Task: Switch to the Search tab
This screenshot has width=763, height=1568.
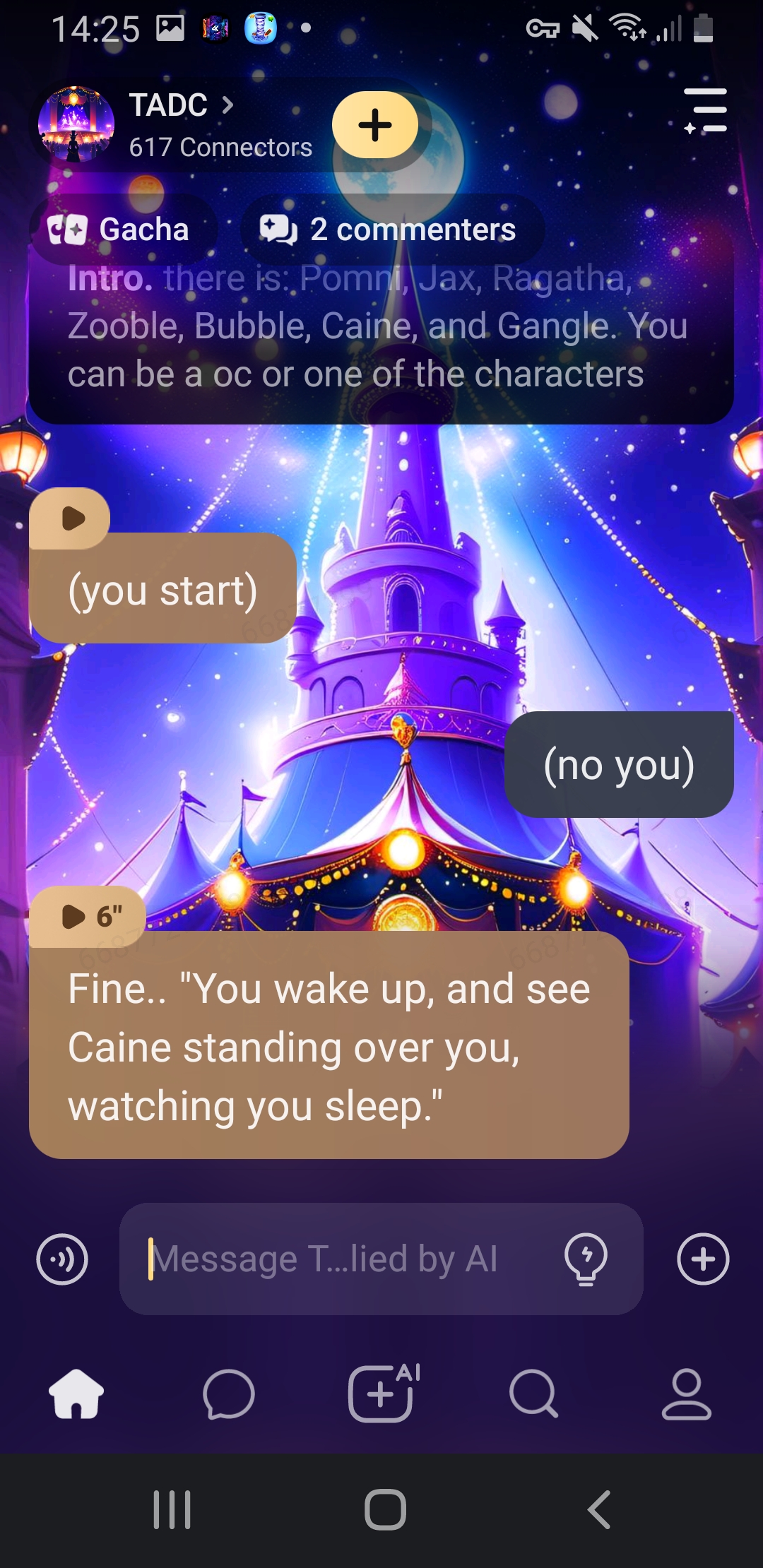Action: tap(533, 1394)
